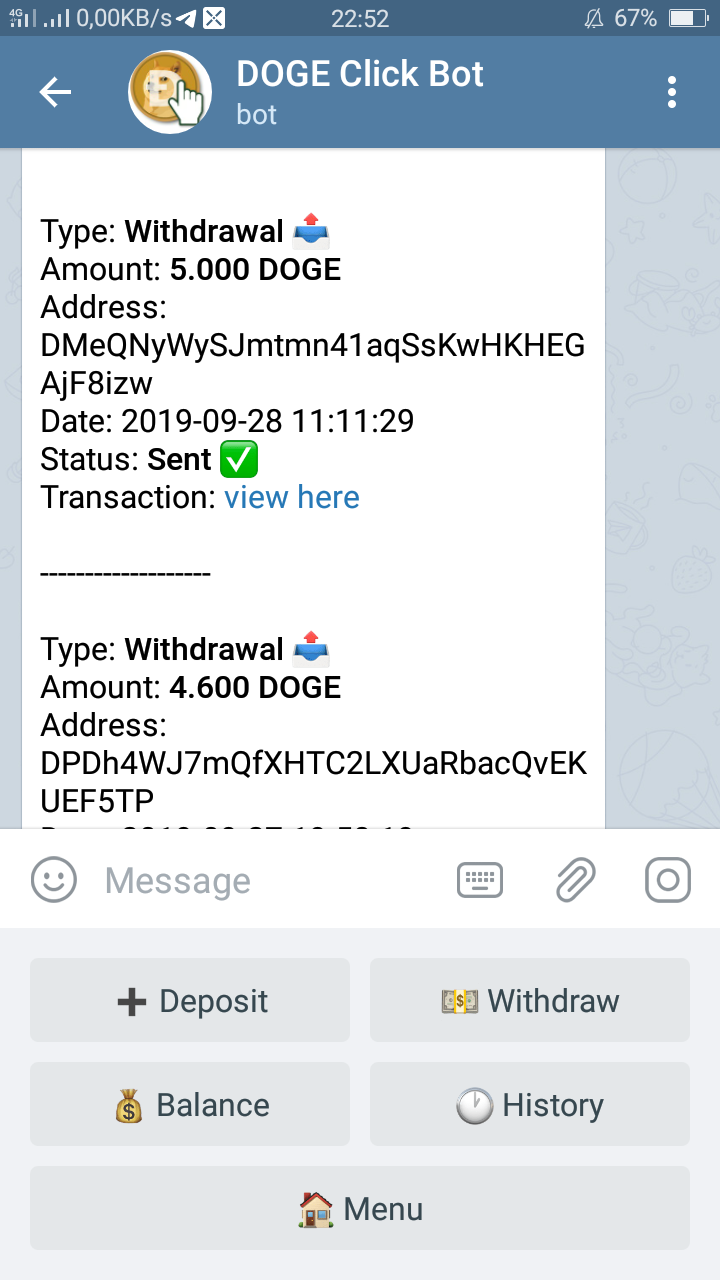Check your Balance via the bot button
720x1280 pixels.
coord(190,1104)
